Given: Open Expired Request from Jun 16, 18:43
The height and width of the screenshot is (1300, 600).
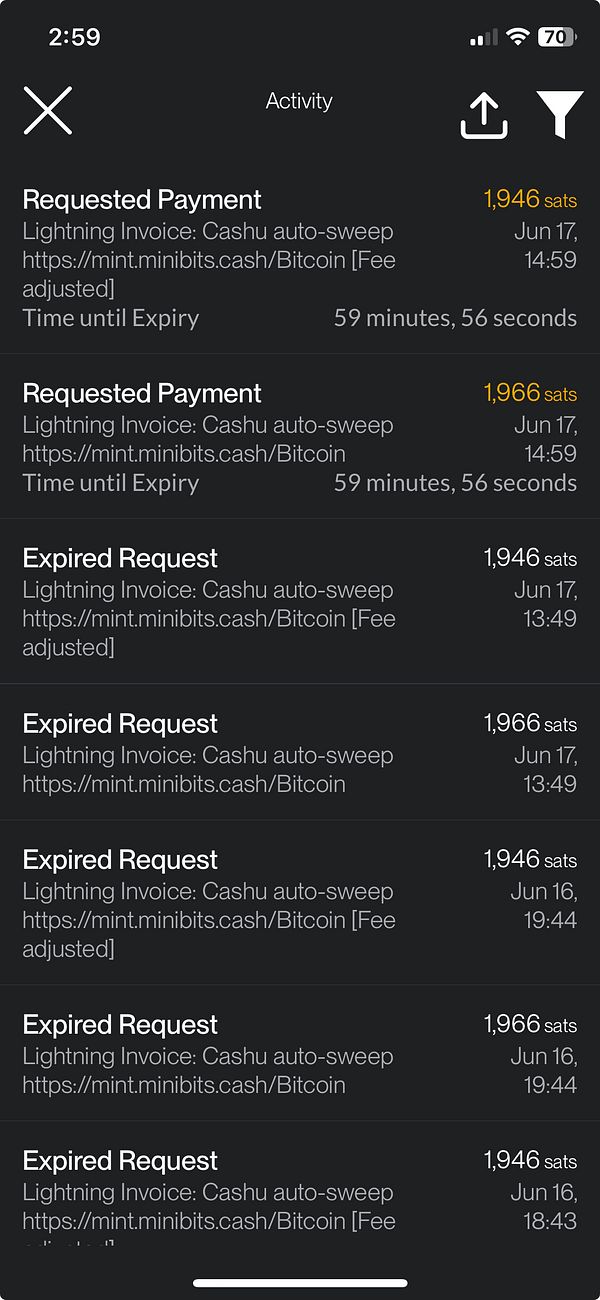Looking at the screenshot, I should [x=300, y=1184].
